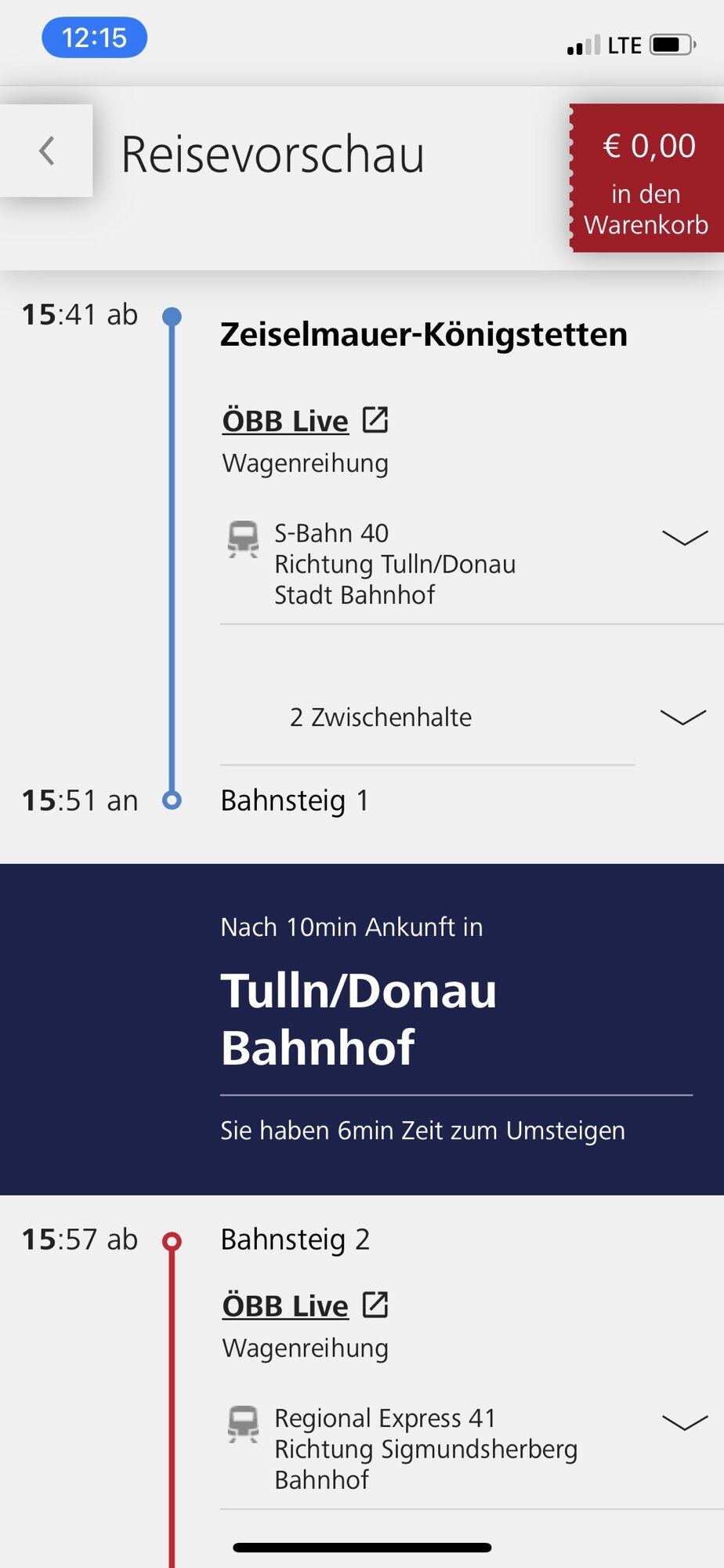This screenshot has width=724, height=1568.
Task: Expand S-Bahn 40 train details
Action: point(684,538)
